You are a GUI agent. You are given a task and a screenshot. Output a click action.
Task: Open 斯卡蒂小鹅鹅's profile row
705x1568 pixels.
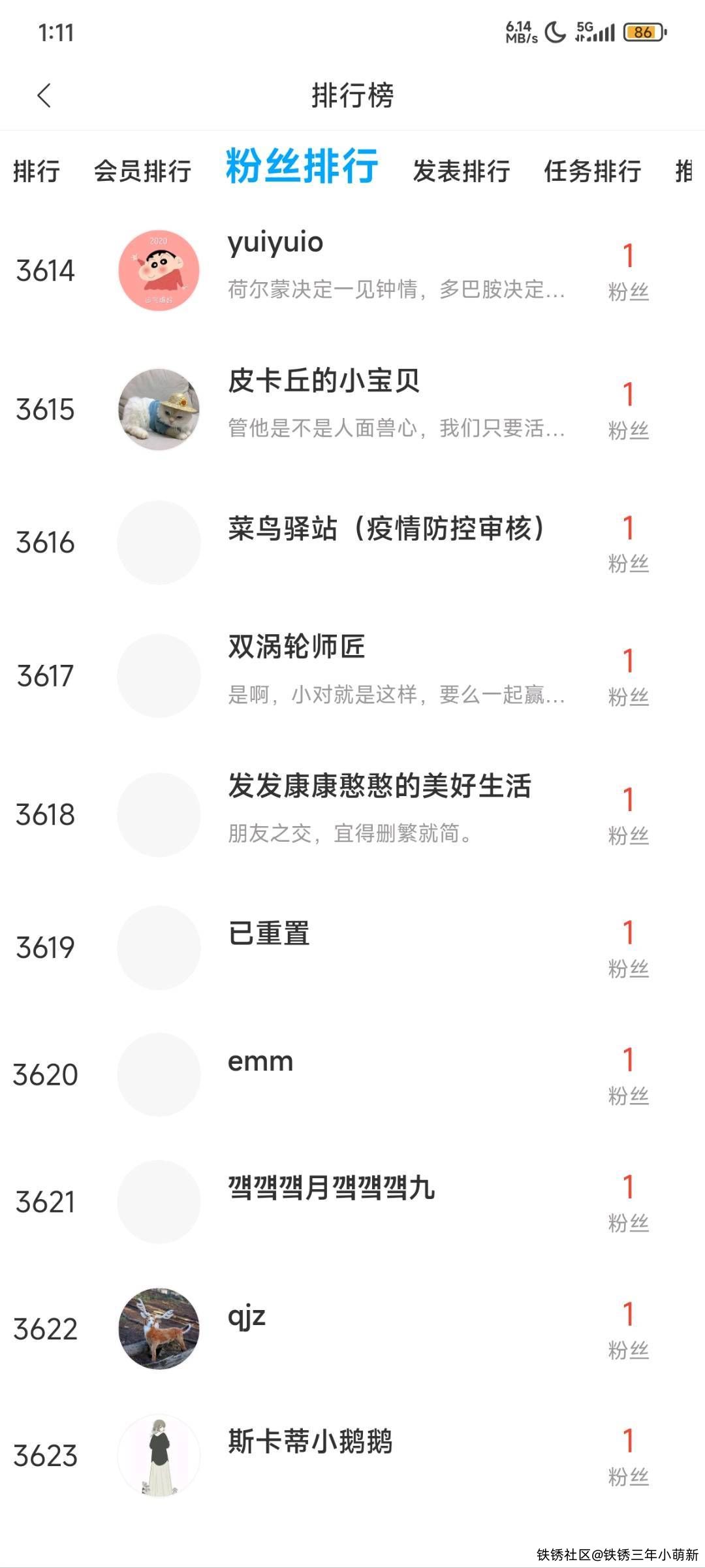tap(352, 1456)
